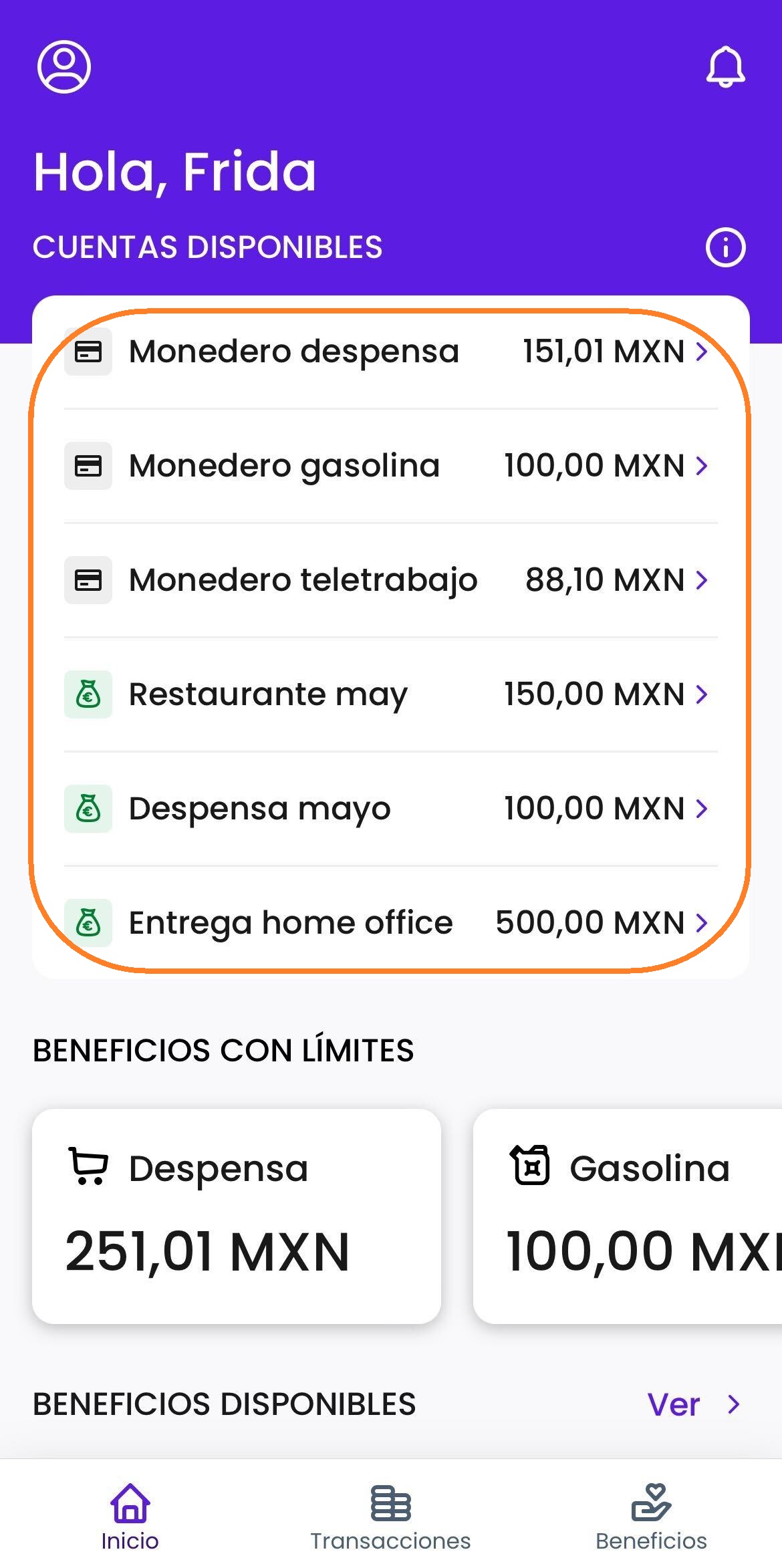View the Entrega home office account

(x=390, y=923)
